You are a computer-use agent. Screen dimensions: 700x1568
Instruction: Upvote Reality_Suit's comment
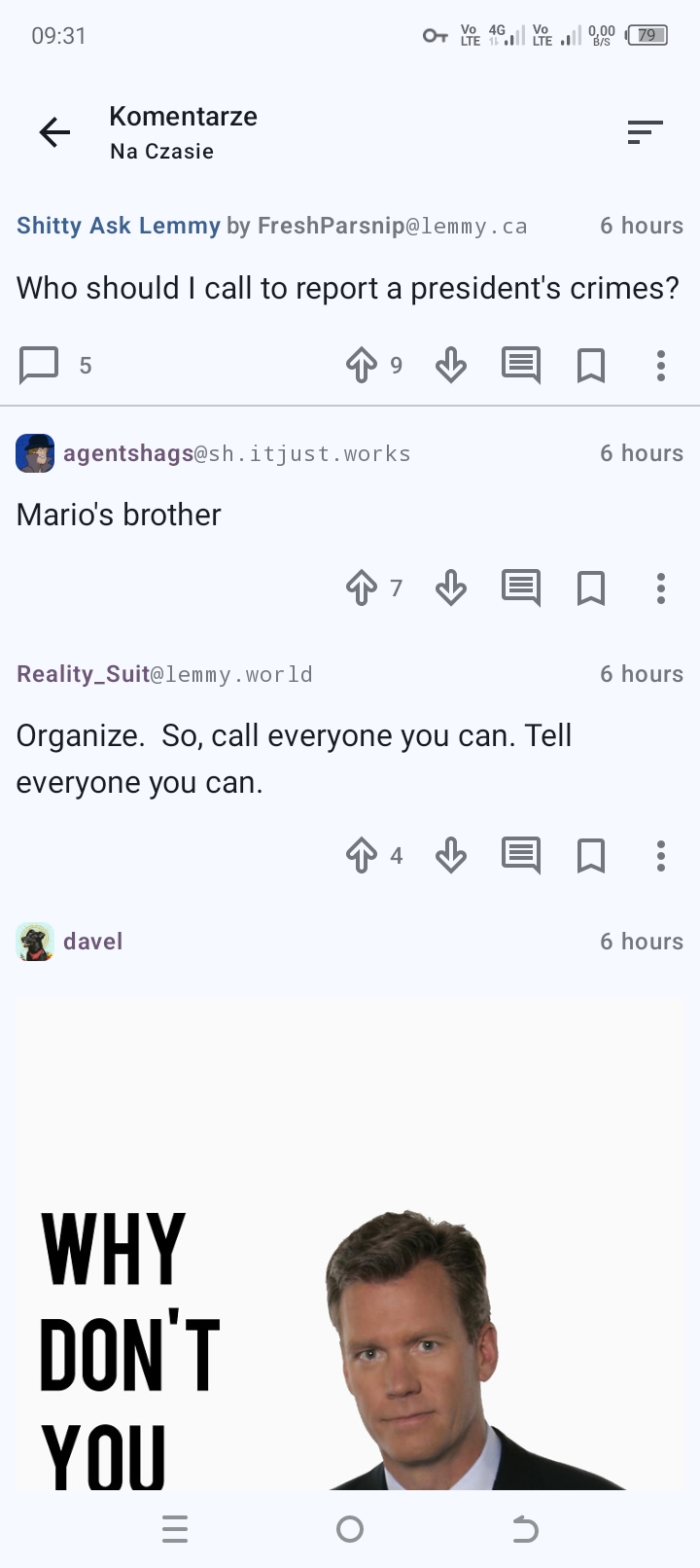(x=362, y=856)
